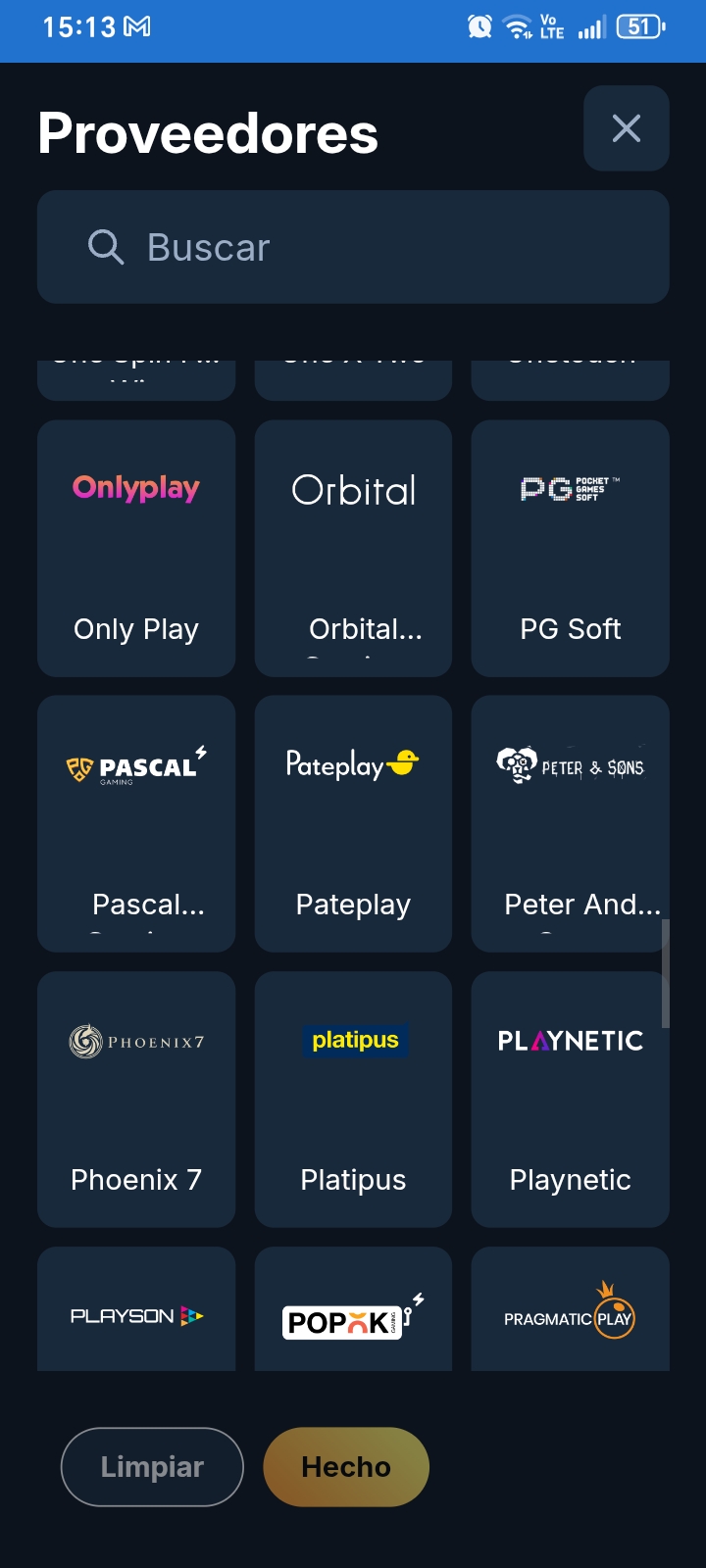This screenshot has height=1568, width=706.
Task: Select the PopOK provider card
Action: 353,1309
